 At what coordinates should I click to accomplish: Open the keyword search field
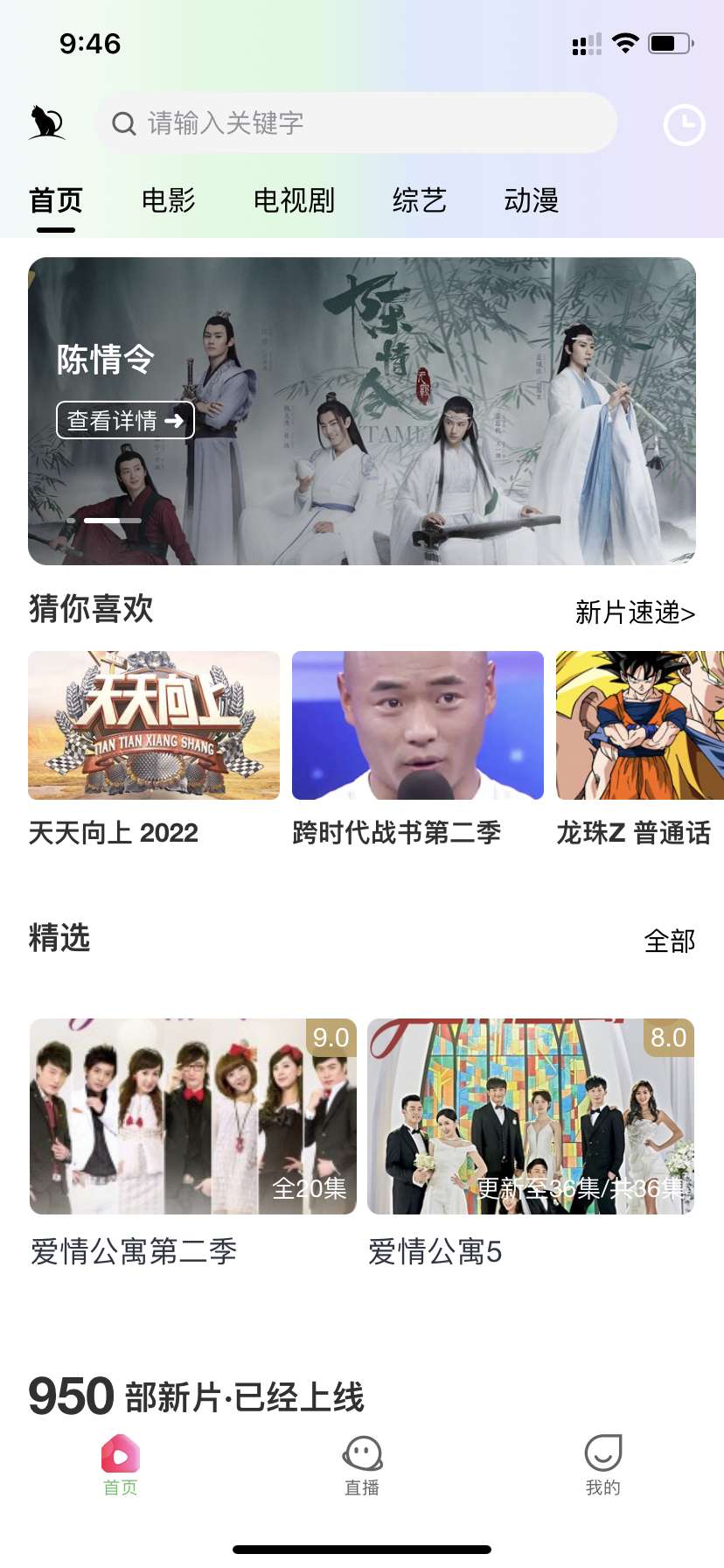[356, 123]
